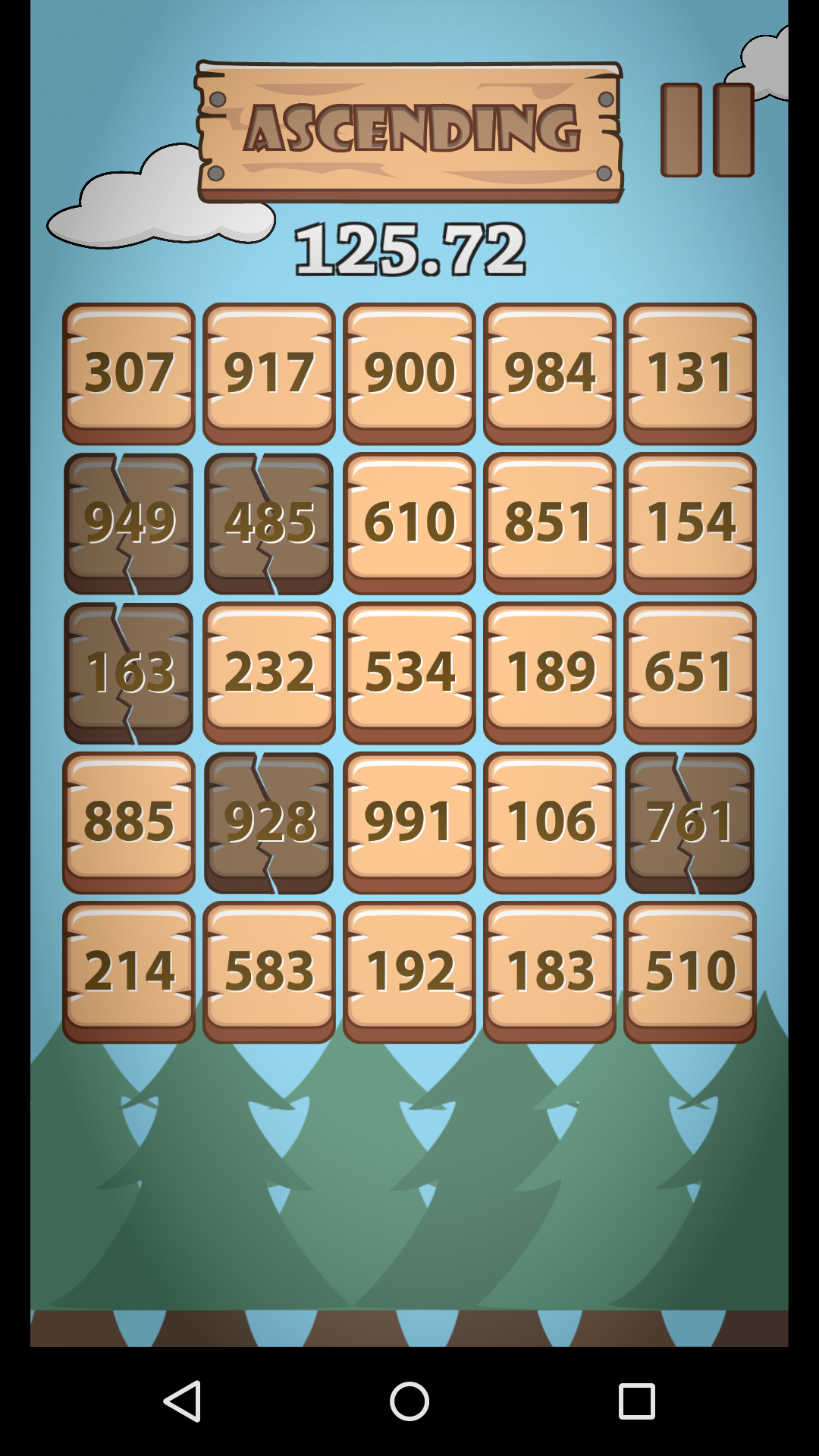Choose the 232 tile

pos(269,673)
